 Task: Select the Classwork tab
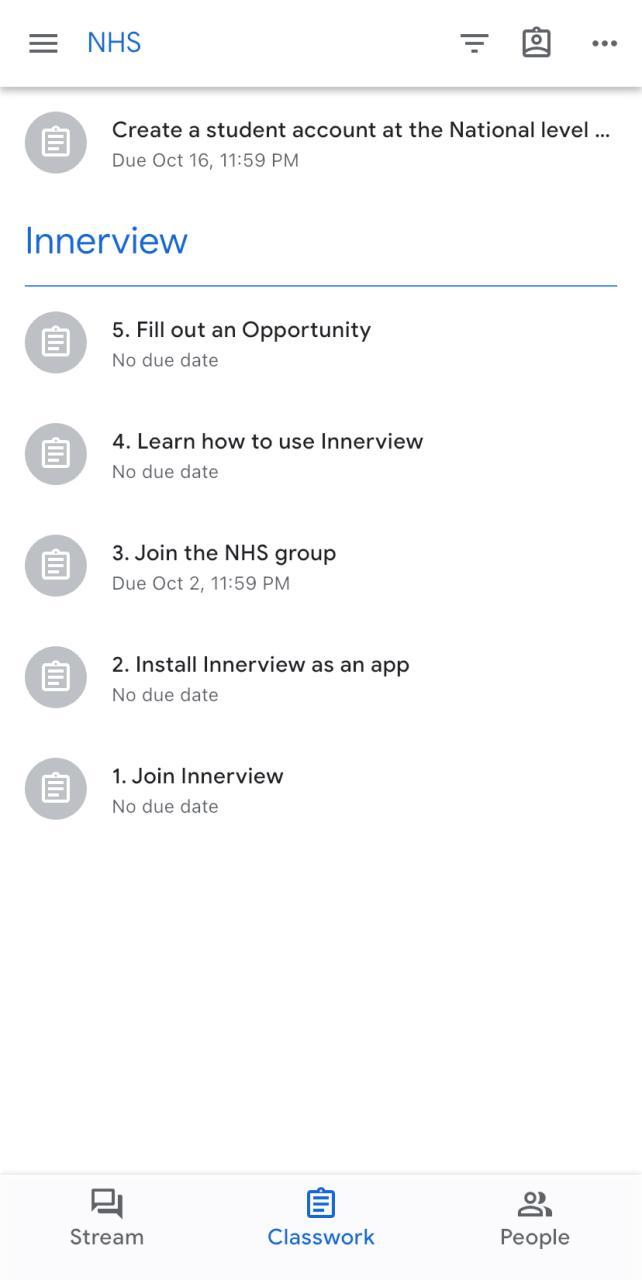pyautogui.click(x=321, y=1217)
